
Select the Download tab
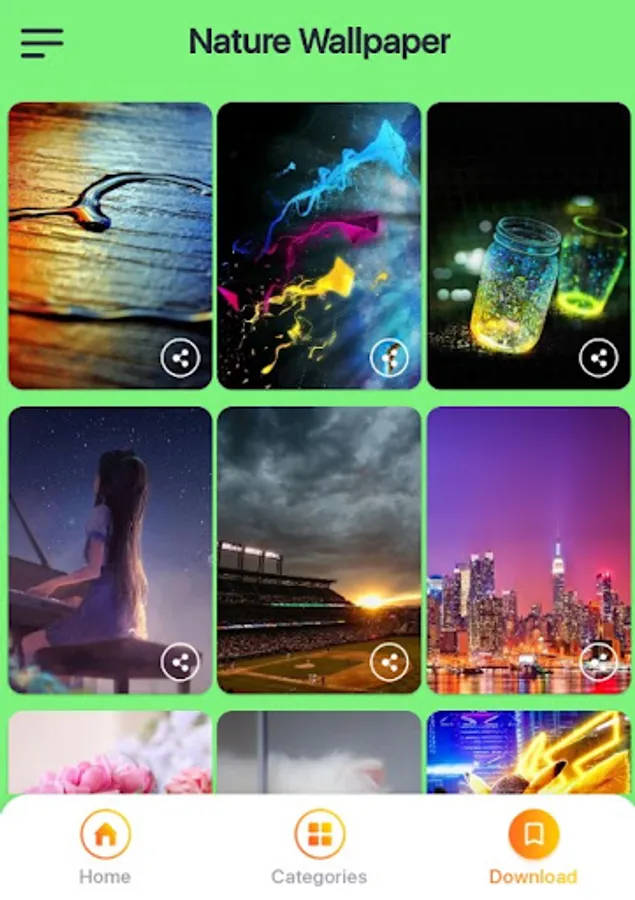coord(533,848)
